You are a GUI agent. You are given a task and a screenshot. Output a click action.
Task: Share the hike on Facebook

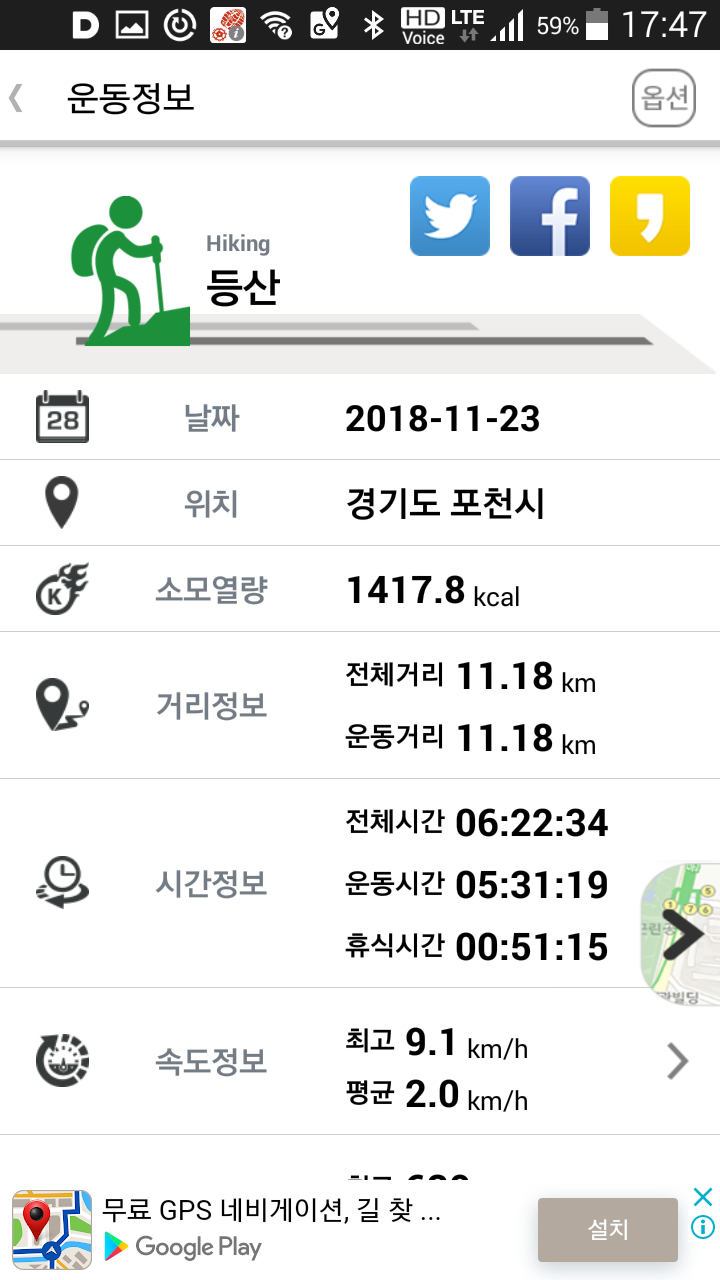[x=550, y=216]
